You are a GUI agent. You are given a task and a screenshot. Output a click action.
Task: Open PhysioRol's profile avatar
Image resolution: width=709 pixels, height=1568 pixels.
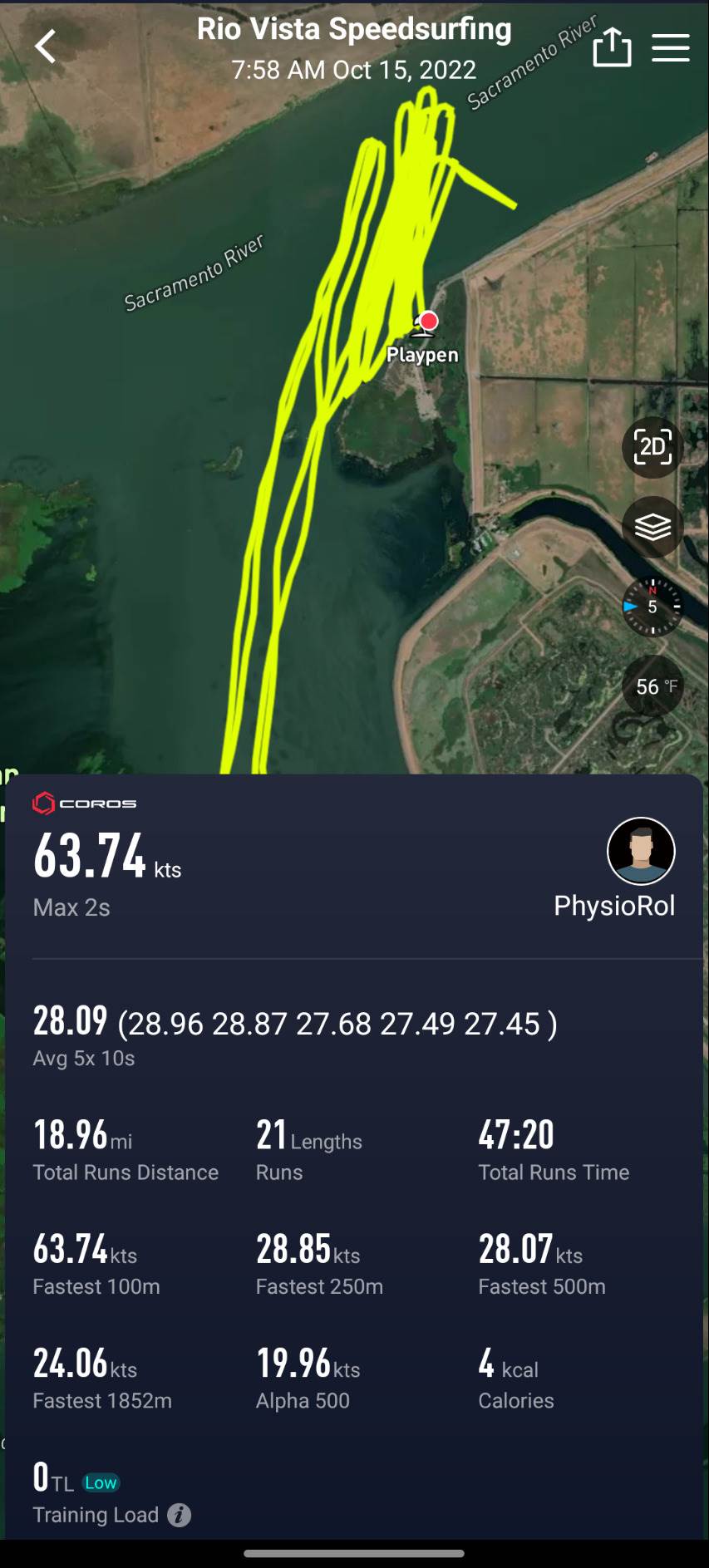coord(641,851)
